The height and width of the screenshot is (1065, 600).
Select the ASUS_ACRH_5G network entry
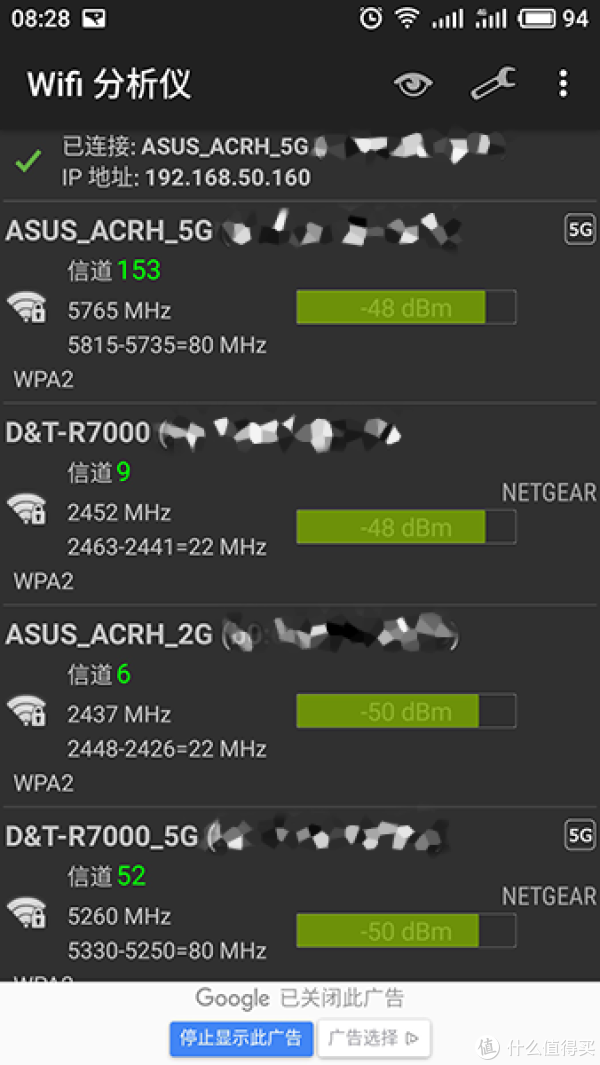click(x=300, y=302)
